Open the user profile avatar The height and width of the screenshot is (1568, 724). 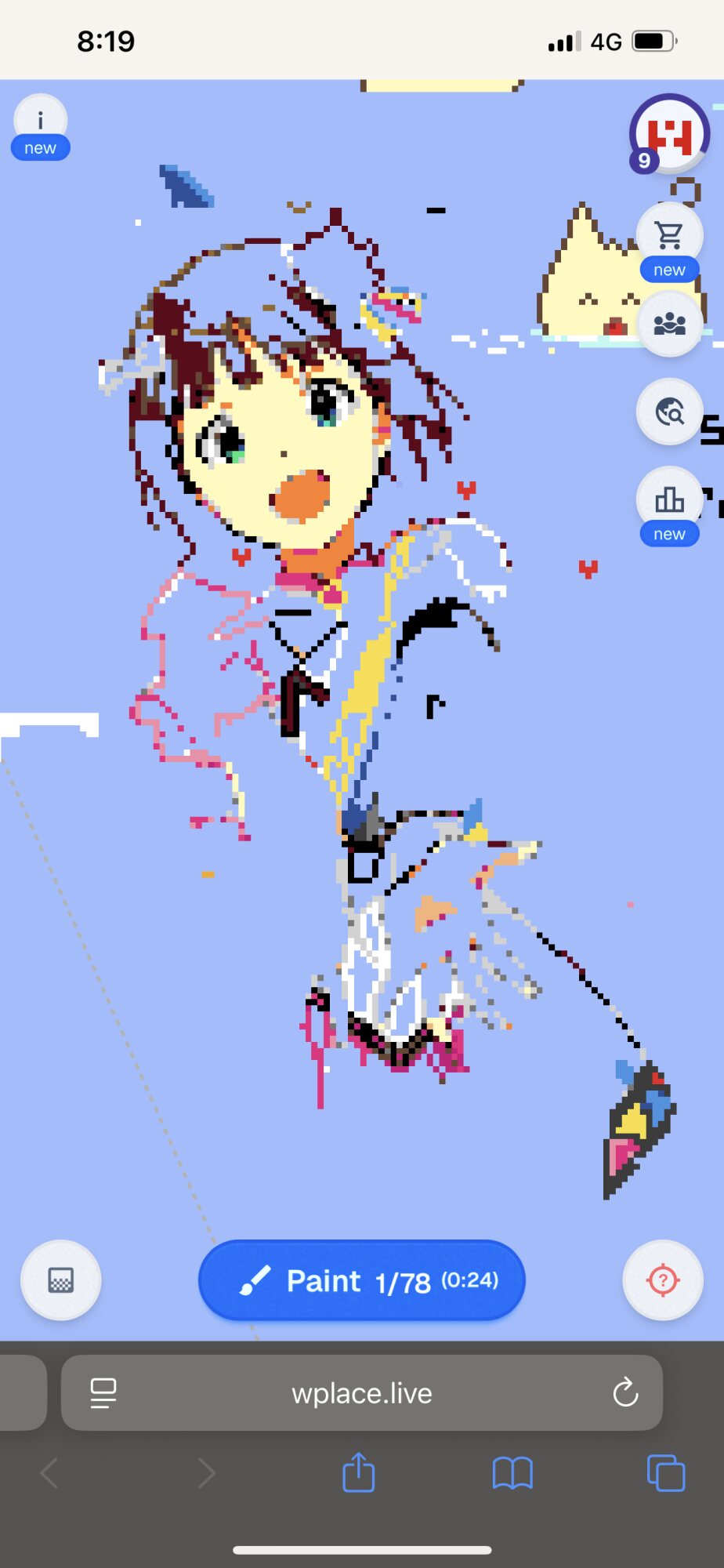669,133
